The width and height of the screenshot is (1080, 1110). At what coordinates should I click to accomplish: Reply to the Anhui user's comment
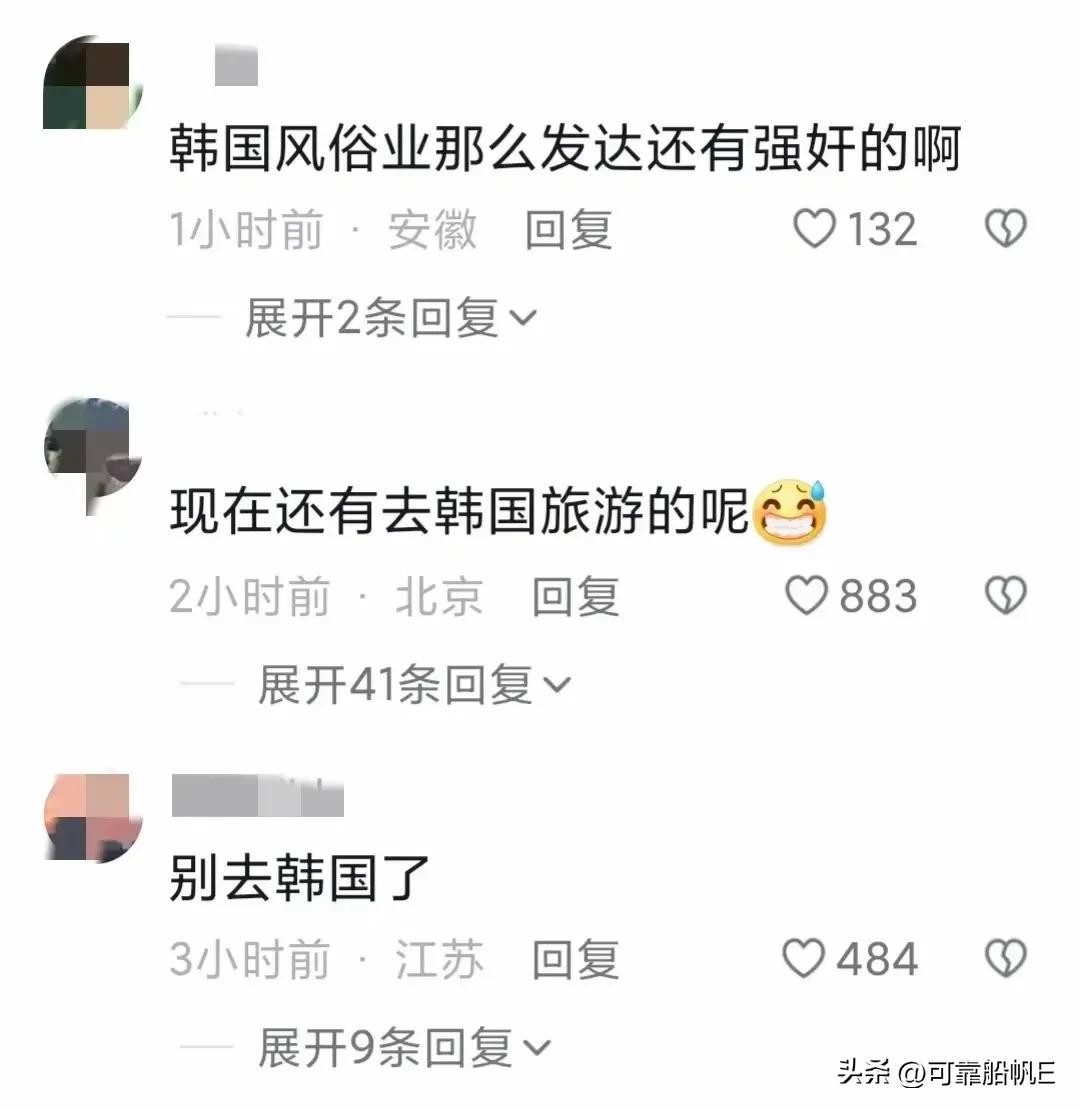tap(568, 230)
